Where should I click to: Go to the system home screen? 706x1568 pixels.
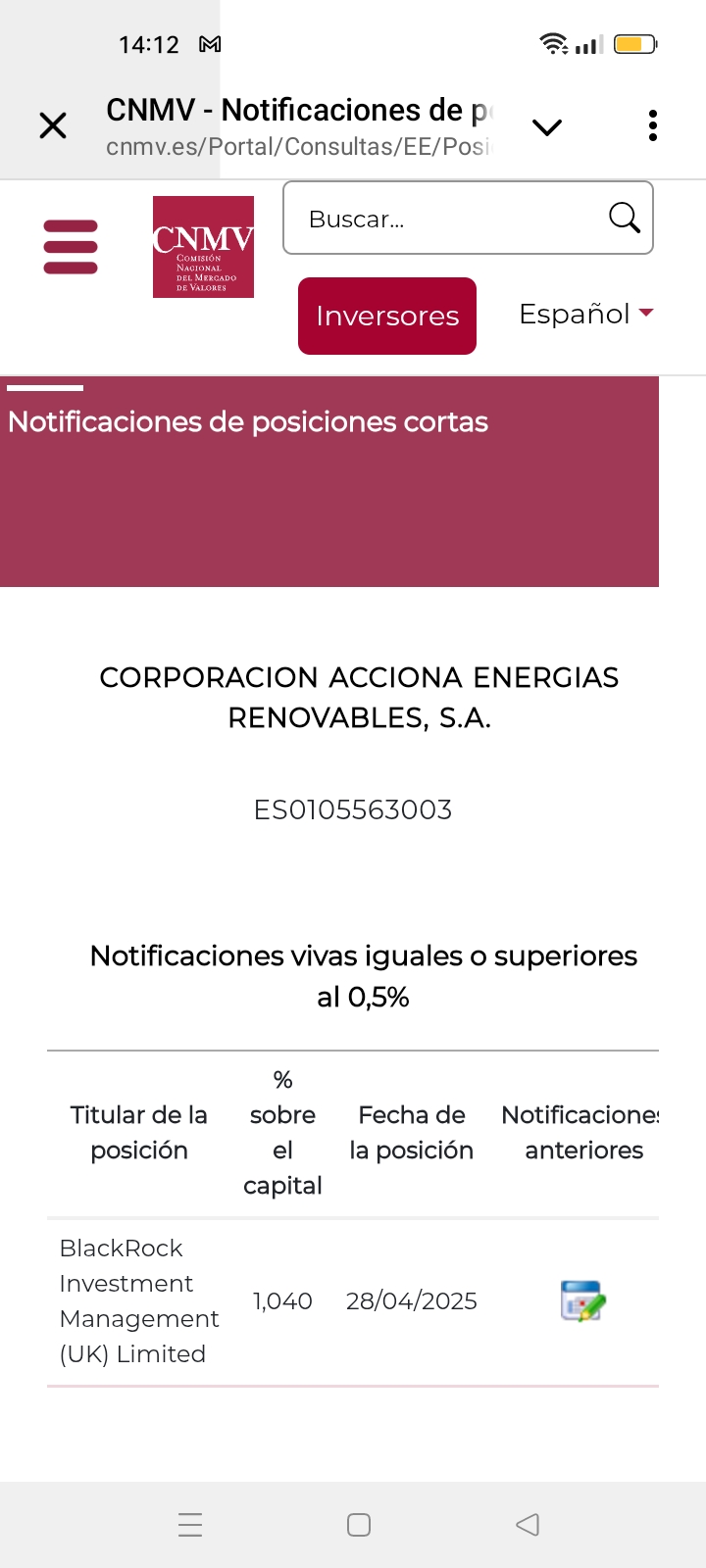359,1524
